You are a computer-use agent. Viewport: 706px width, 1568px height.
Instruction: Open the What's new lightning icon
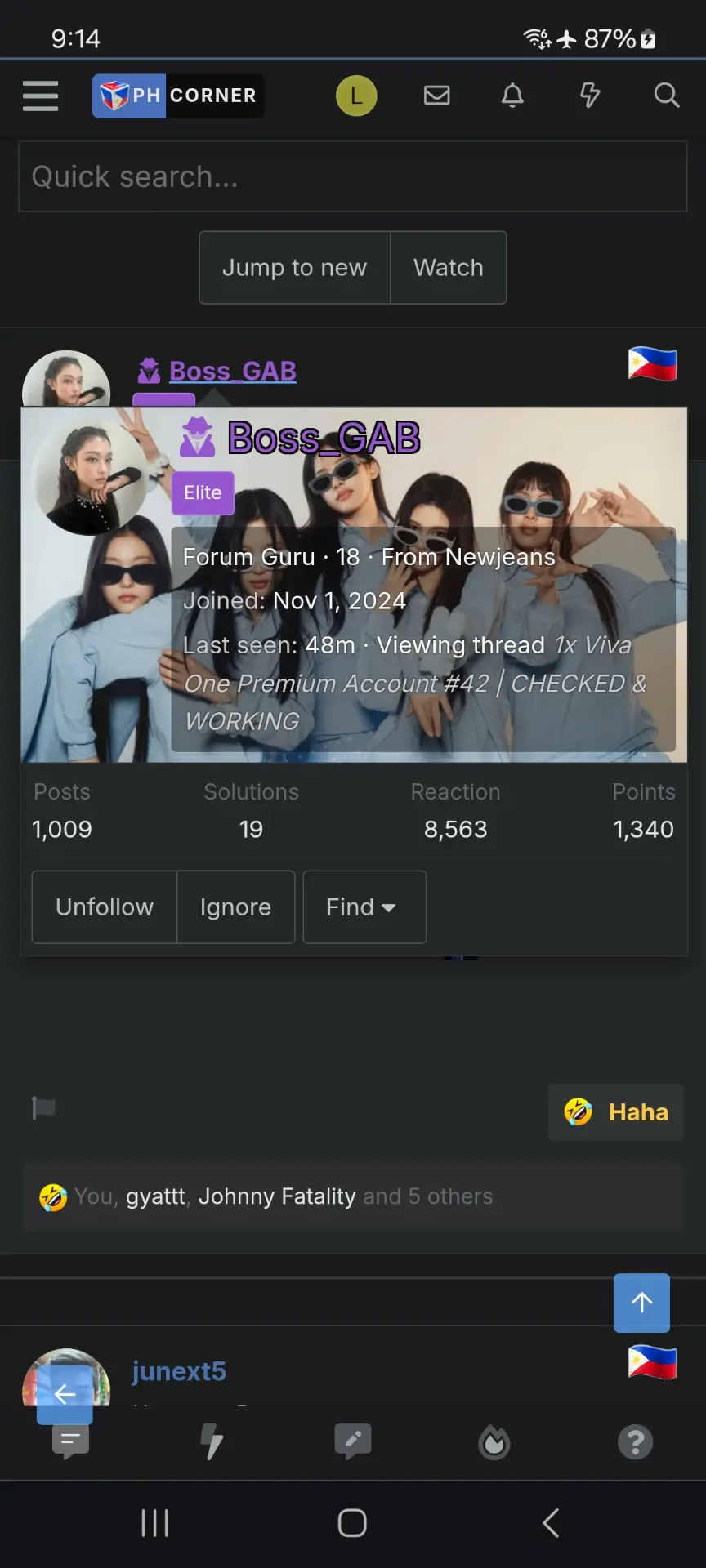tap(589, 96)
